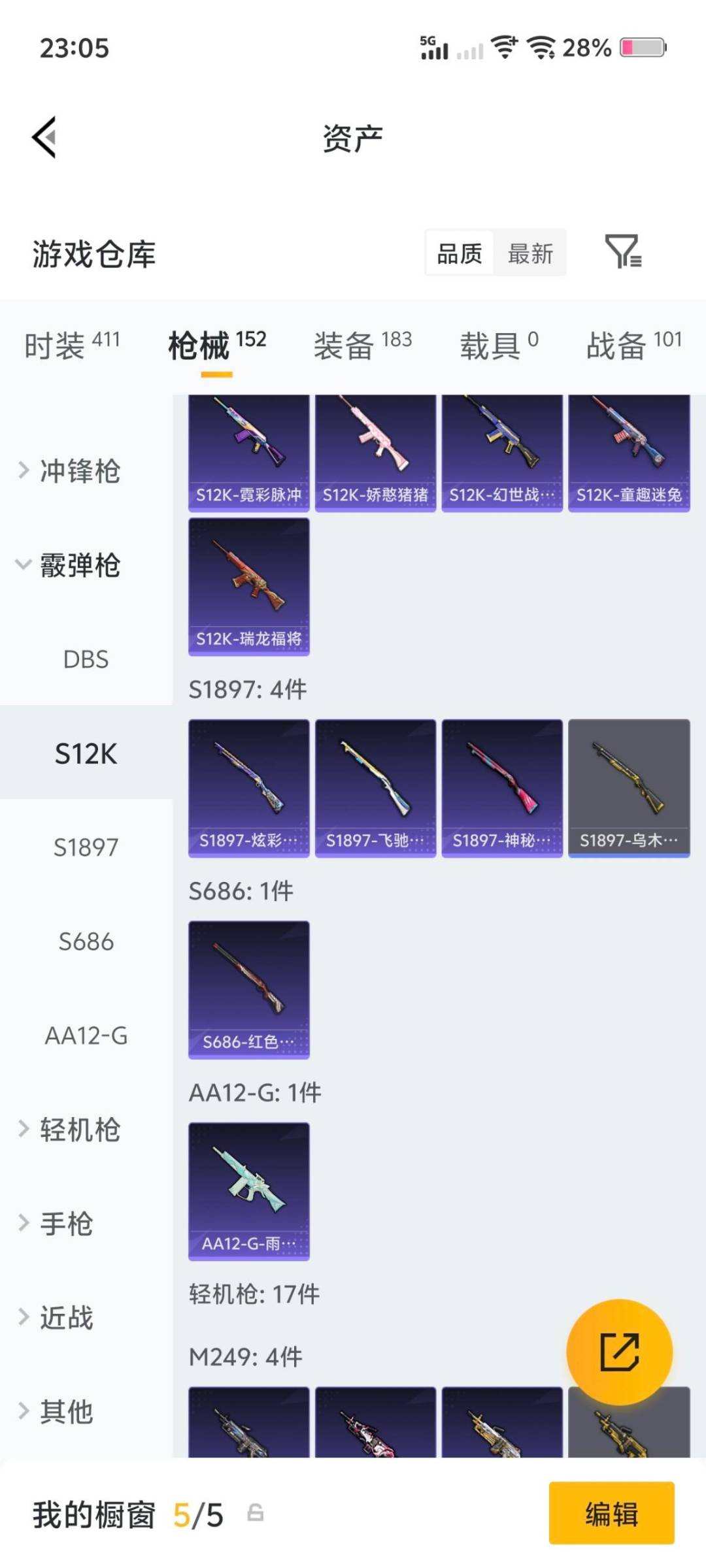The width and height of the screenshot is (706, 1568).
Task: Click the DBS sidebar entry
Action: (84, 660)
